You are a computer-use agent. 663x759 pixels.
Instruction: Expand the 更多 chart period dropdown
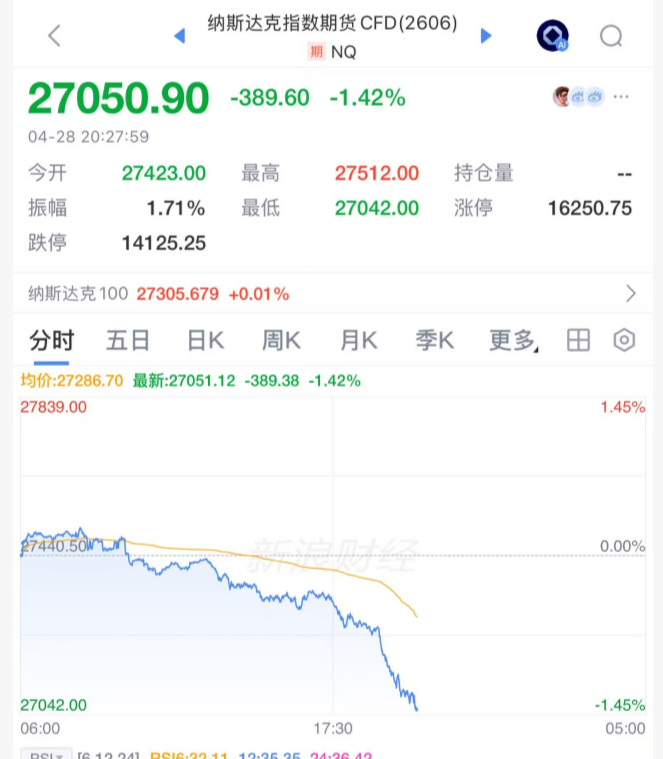pos(513,341)
